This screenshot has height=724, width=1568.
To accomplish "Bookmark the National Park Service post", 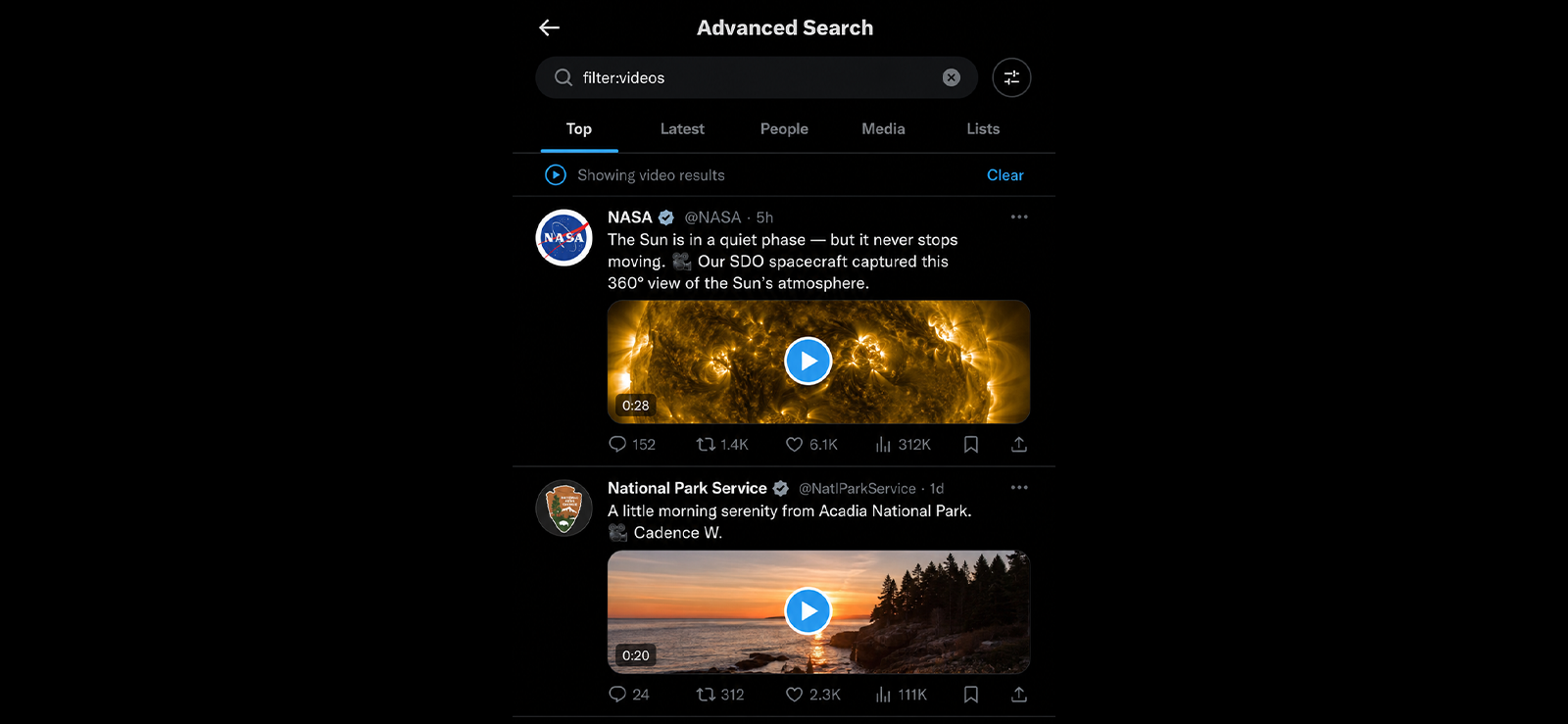I will point(971,695).
